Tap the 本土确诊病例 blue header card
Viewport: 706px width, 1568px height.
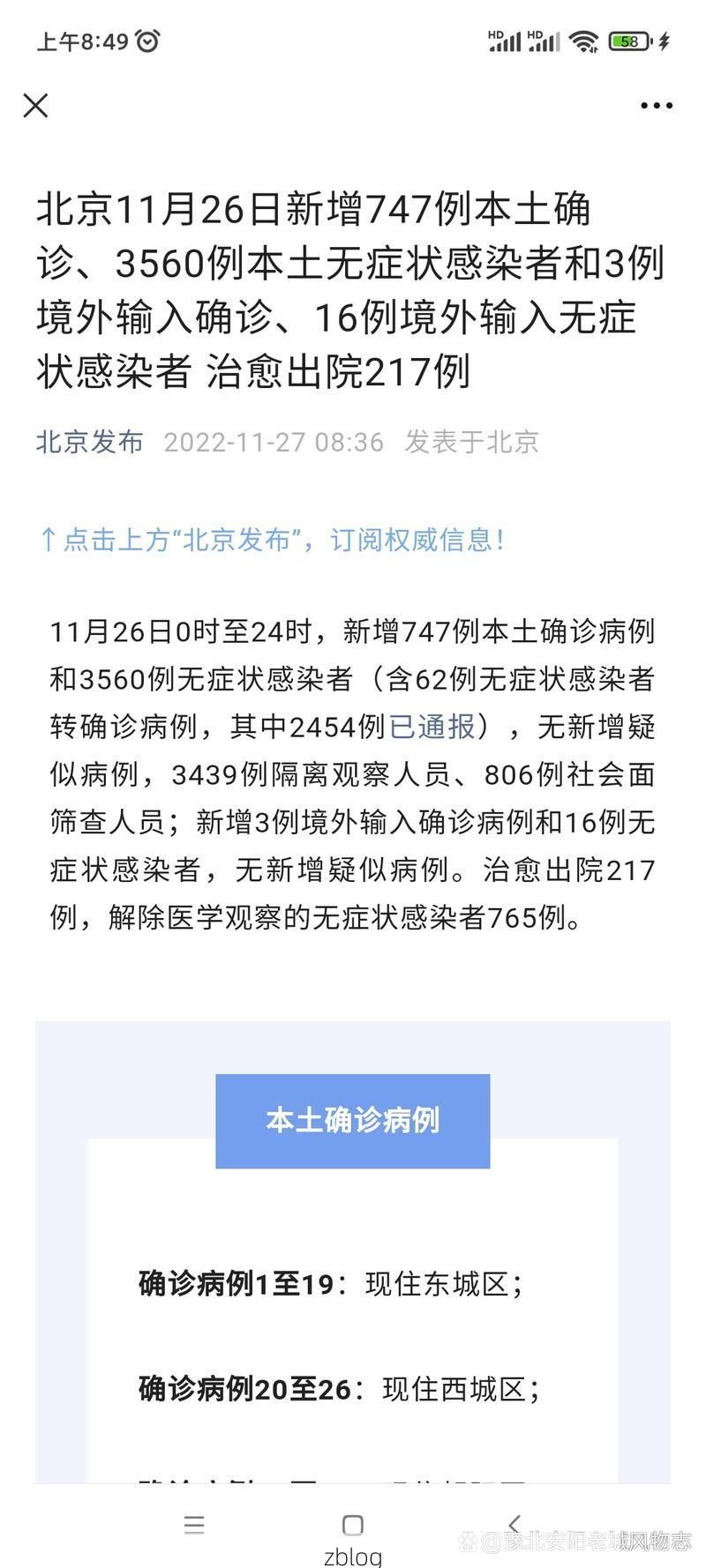click(352, 1121)
